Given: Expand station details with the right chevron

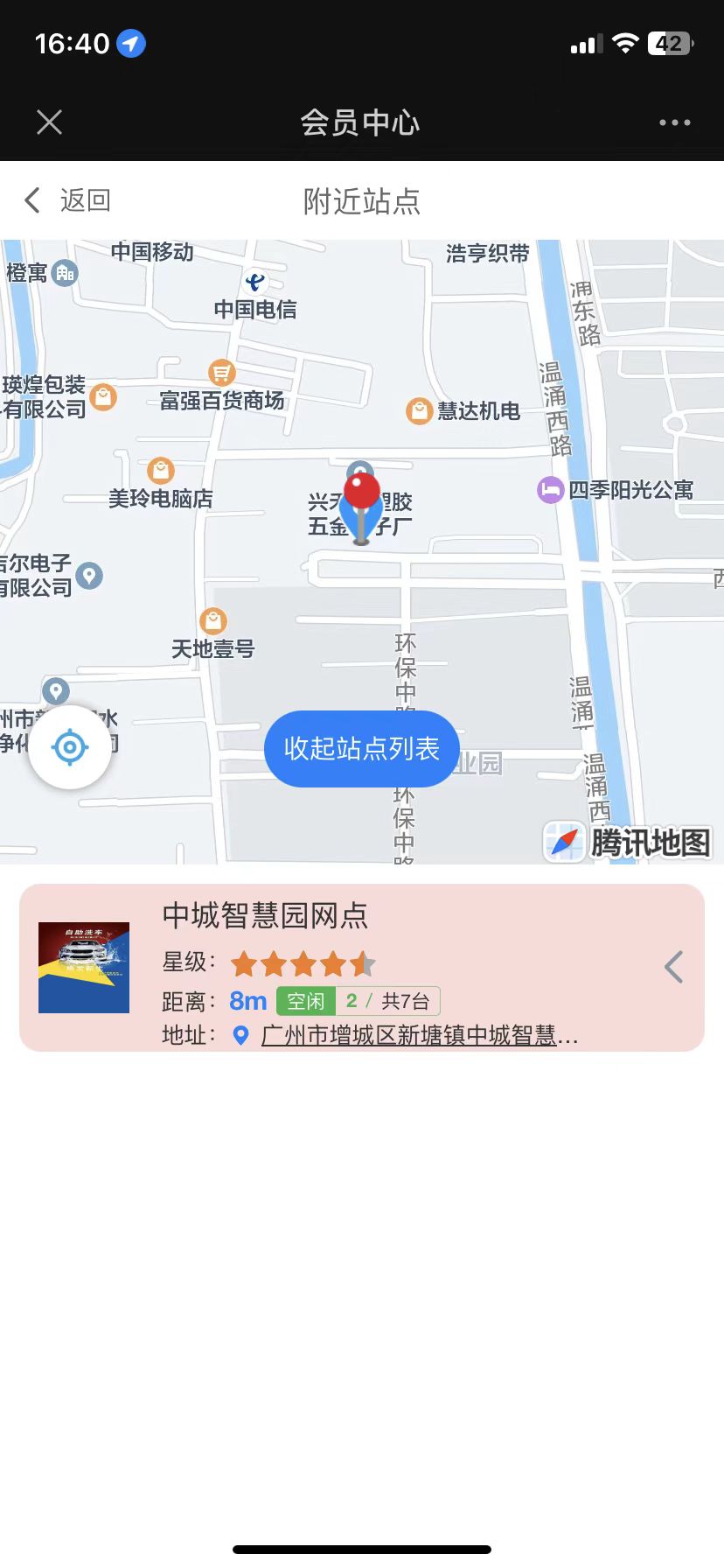Looking at the screenshot, I should tap(672, 966).
